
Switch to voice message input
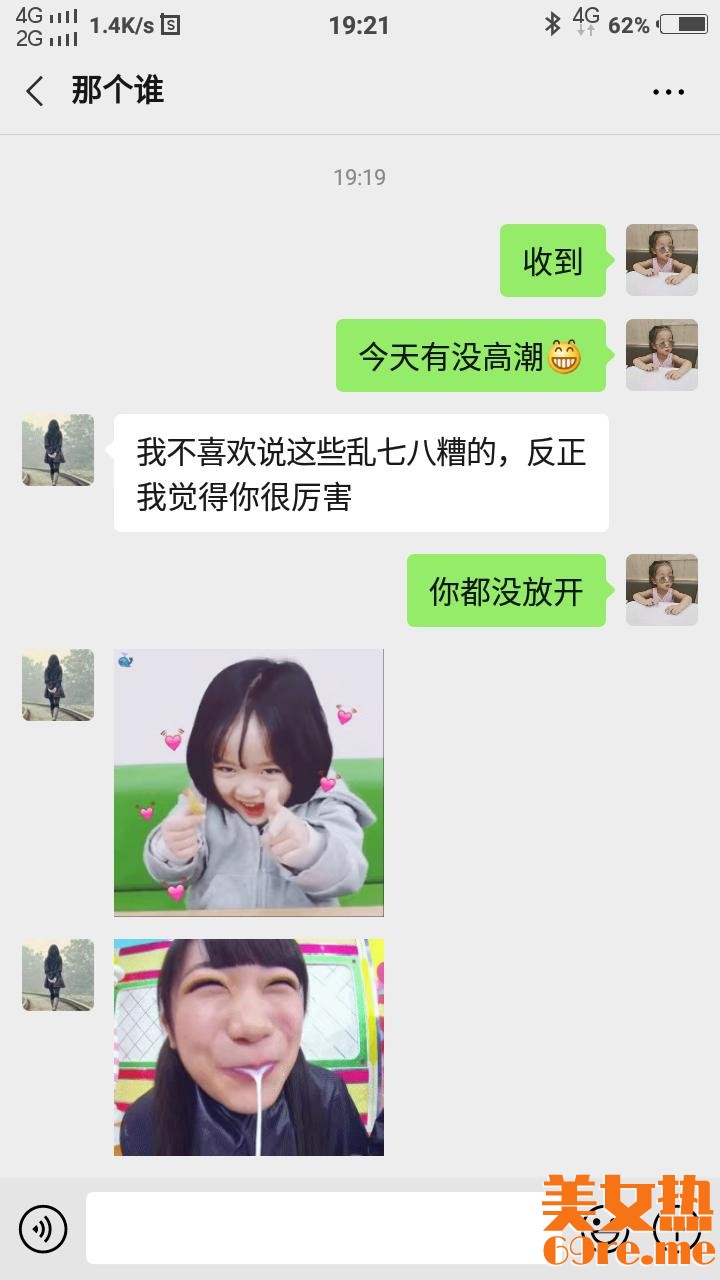coord(43,1229)
